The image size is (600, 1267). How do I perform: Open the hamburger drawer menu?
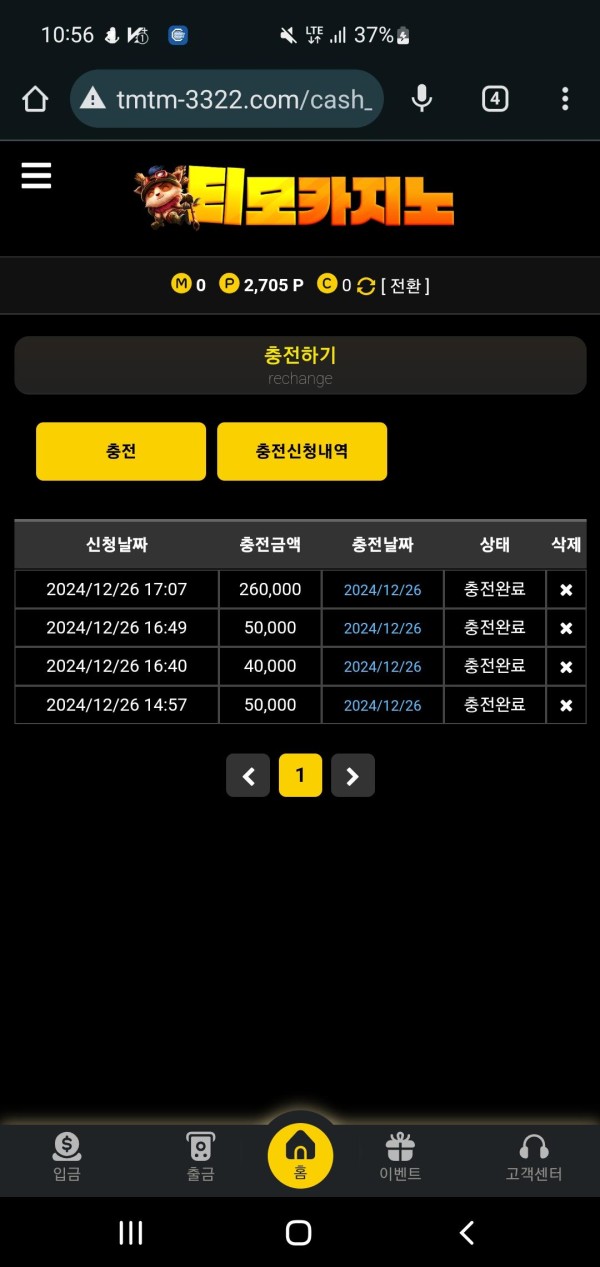click(36, 176)
